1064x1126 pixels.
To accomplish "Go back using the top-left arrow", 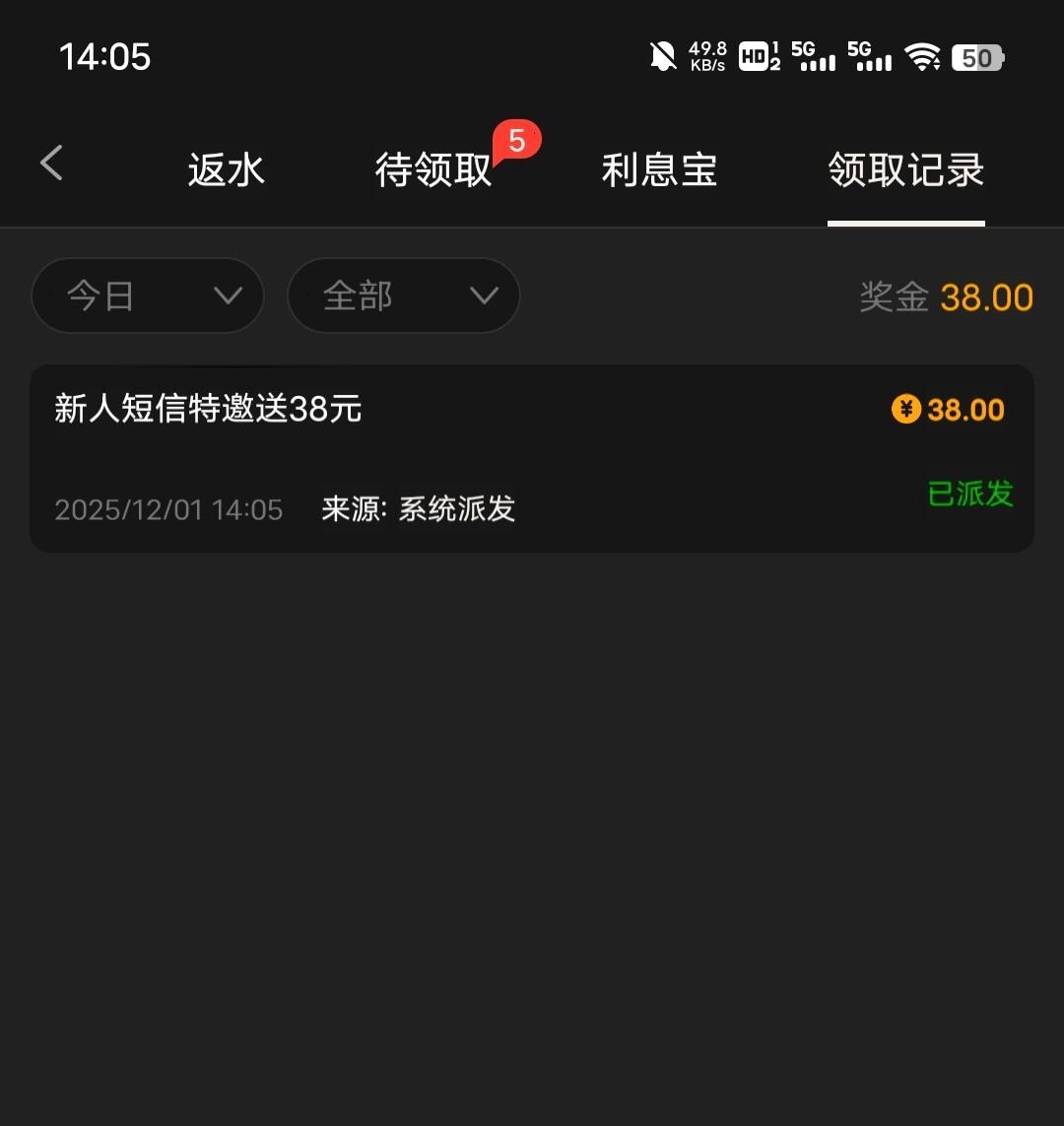I will (52, 164).
